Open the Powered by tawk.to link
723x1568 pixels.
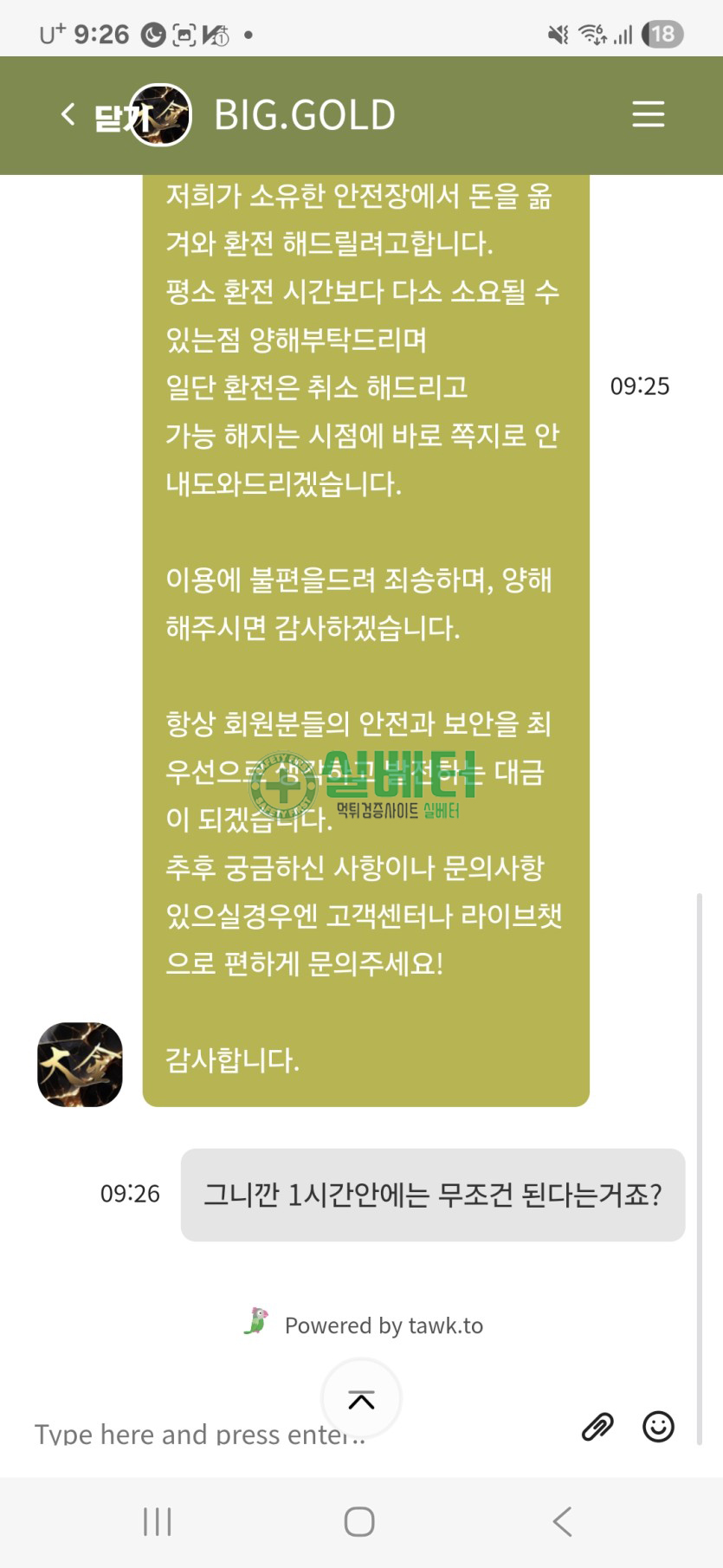(x=364, y=1325)
